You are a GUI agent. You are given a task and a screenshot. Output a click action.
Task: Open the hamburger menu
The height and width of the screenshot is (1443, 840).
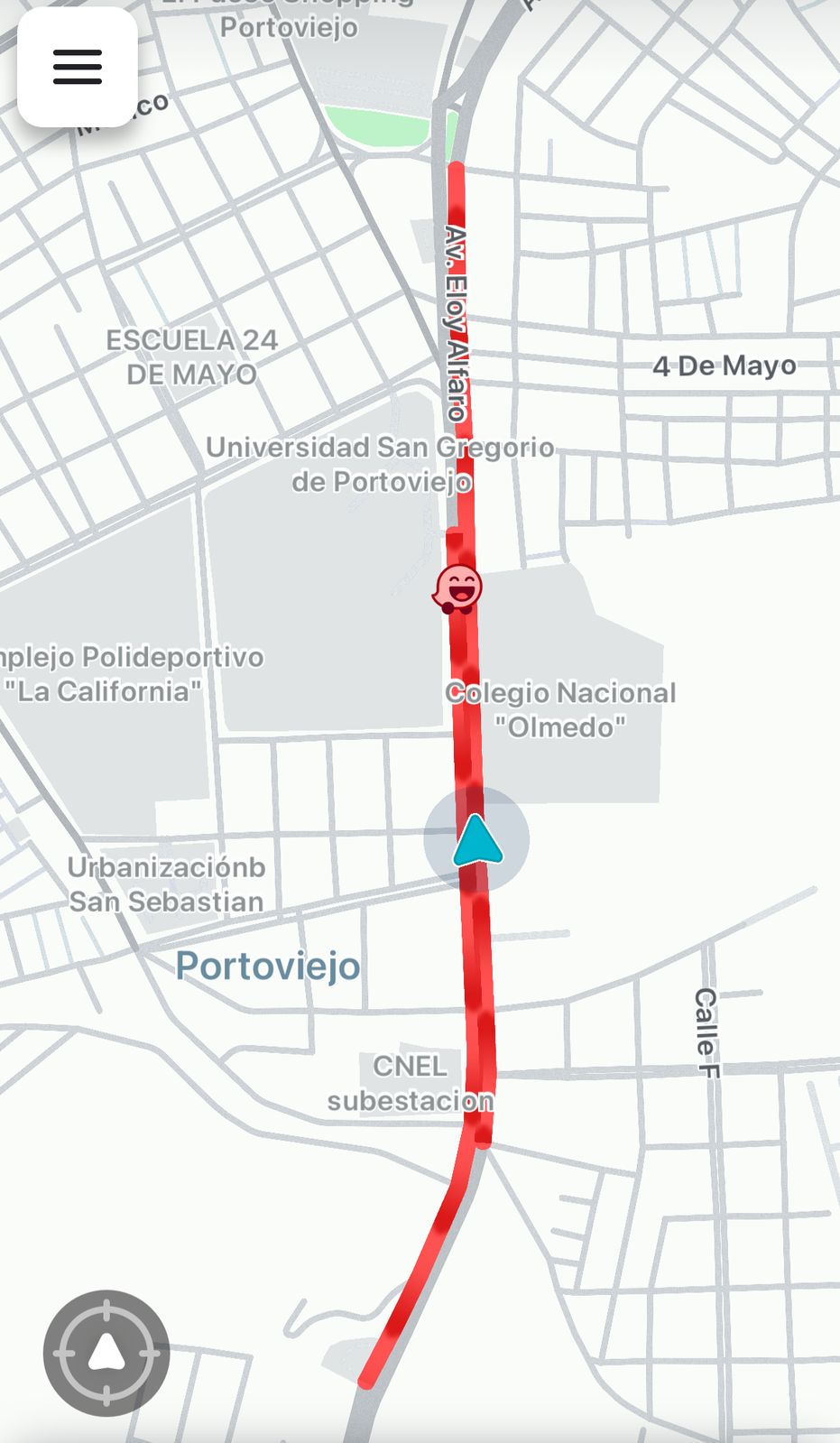click(x=78, y=67)
